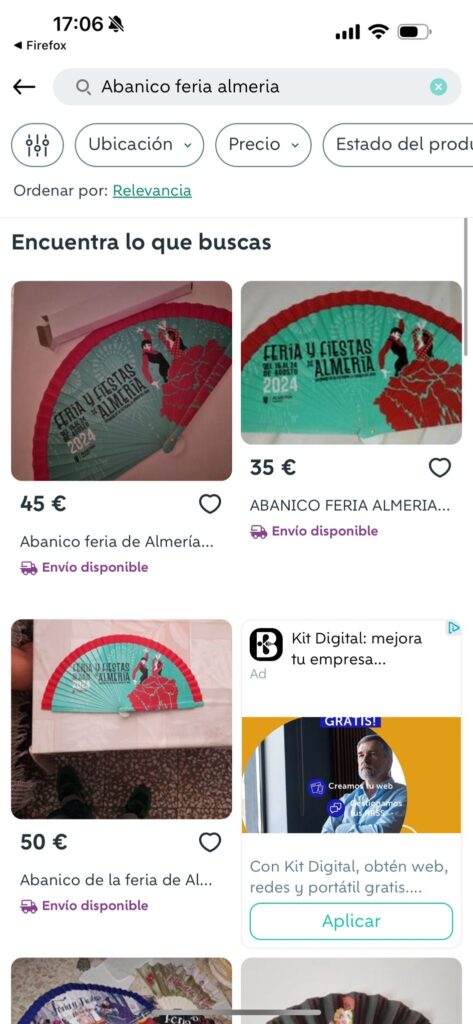Screen dimensions: 473x1024
Task: Open the Estado del producto filter
Action: (399, 145)
